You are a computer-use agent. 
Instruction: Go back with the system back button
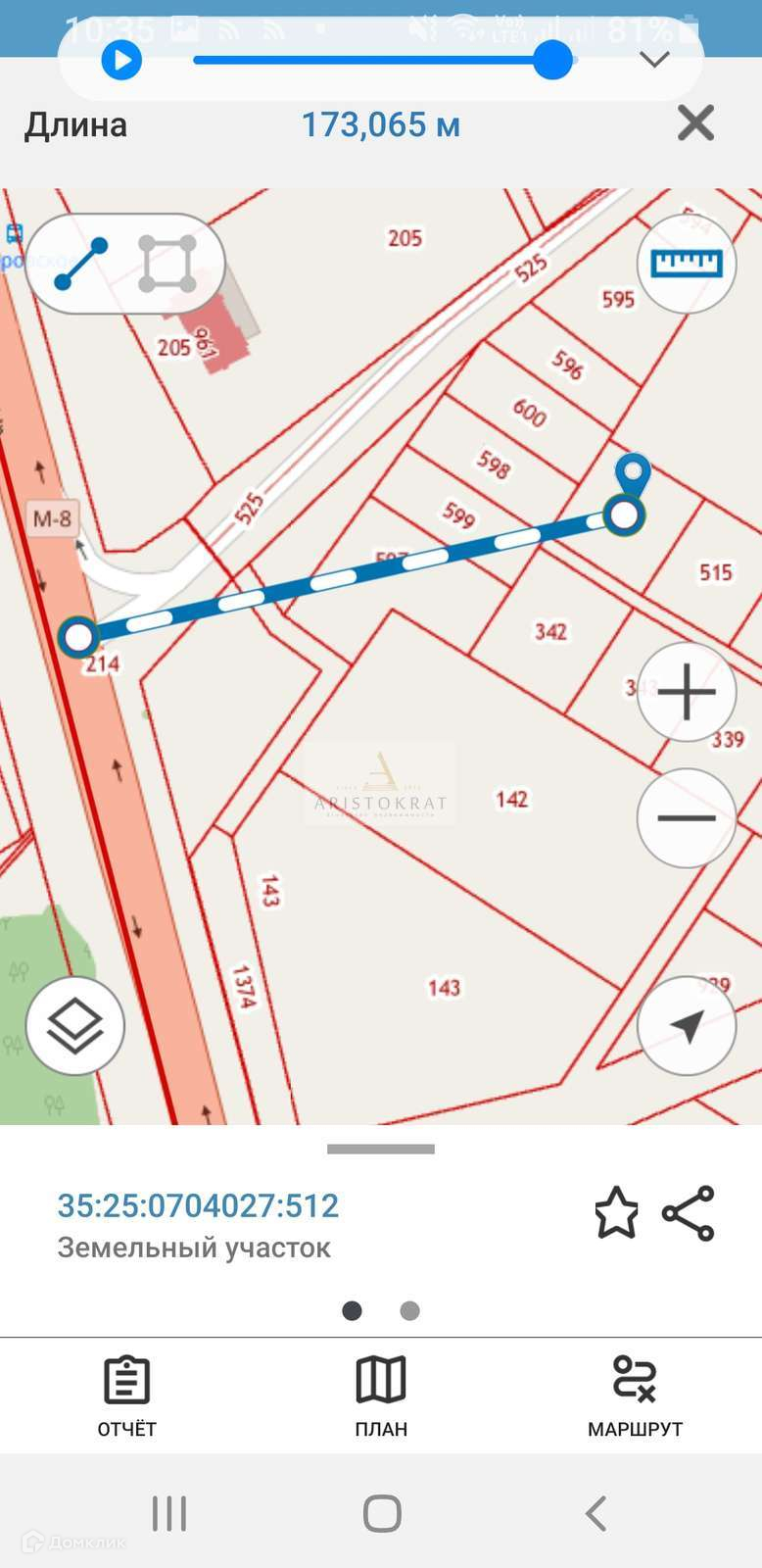pyautogui.click(x=595, y=1513)
